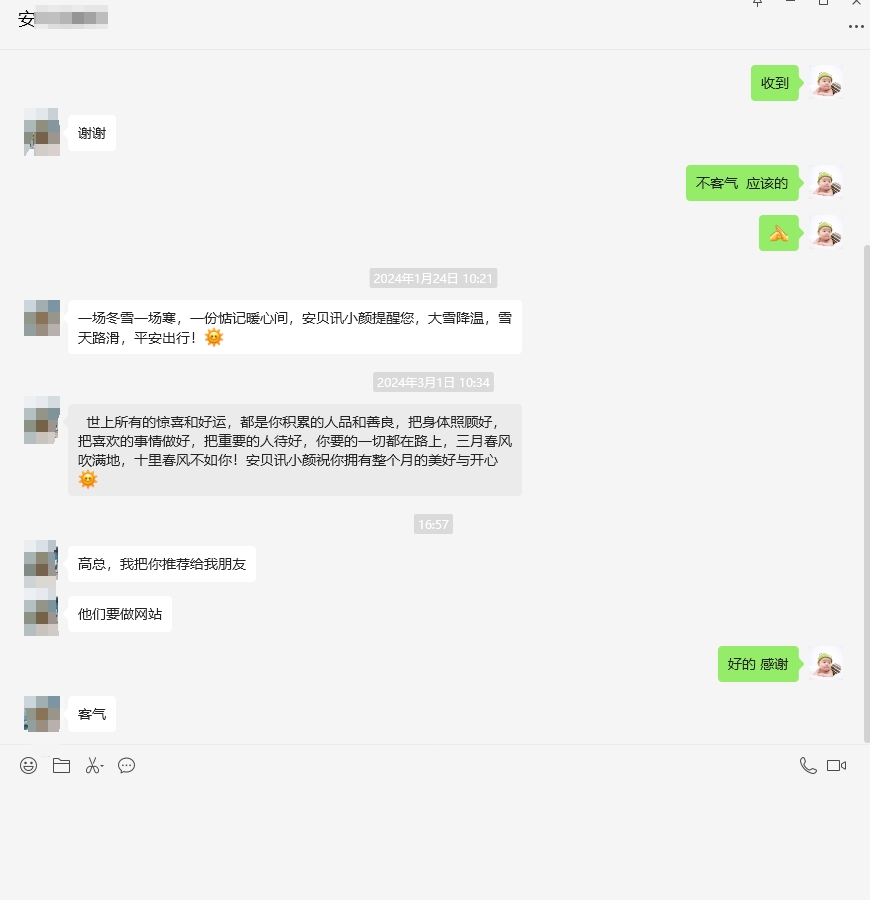
Task: Click your own avatar beside the 收到 message
Action: pos(826,83)
